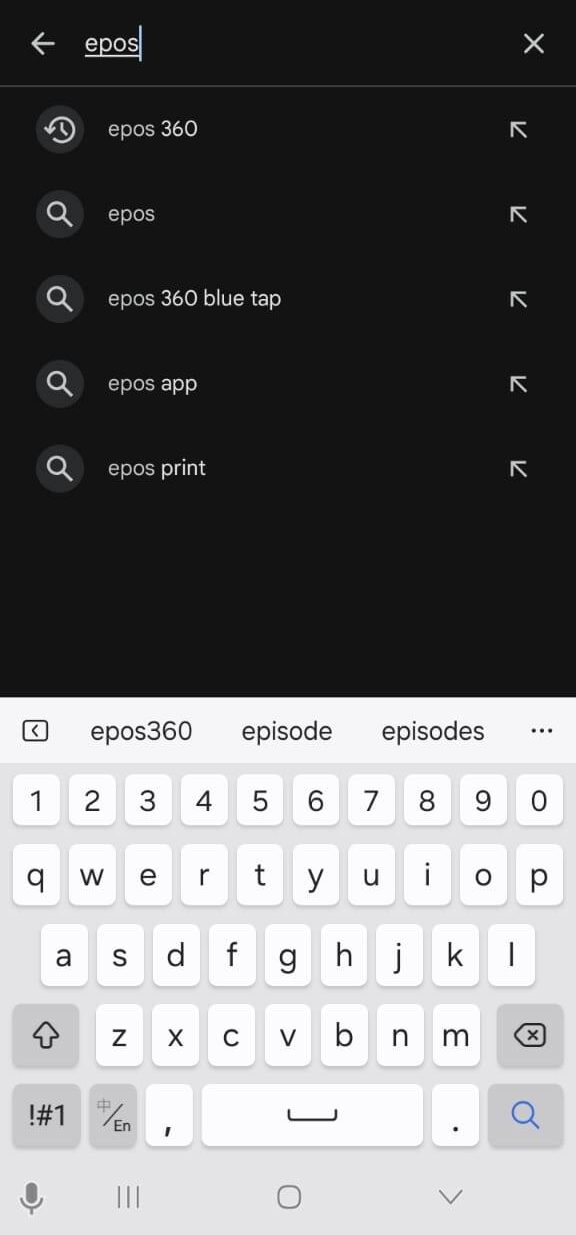This screenshot has width=576, height=1235.
Task: Choose keyboard suggestion episodes
Action: click(x=433, y=731)
